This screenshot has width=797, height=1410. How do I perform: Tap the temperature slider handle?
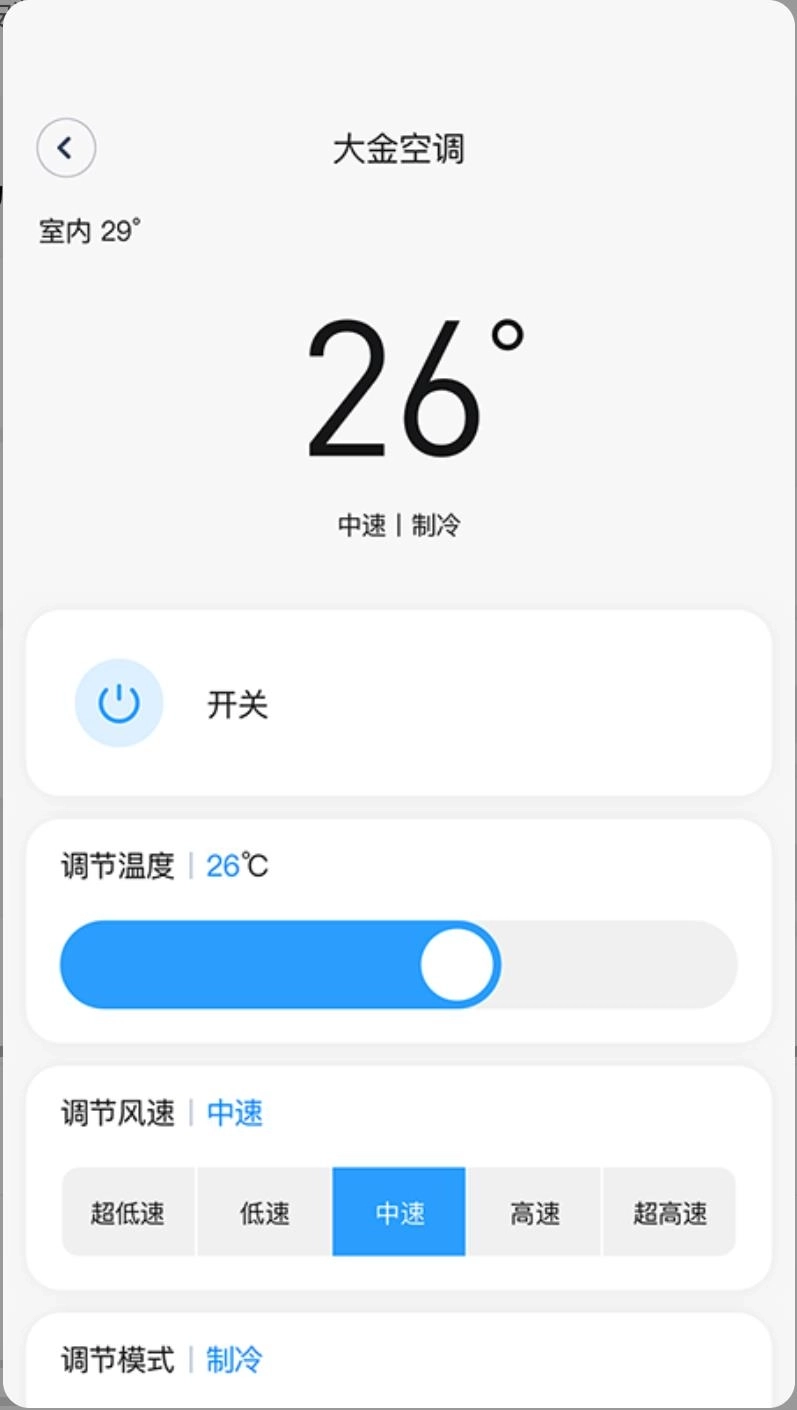coord(458,965)
